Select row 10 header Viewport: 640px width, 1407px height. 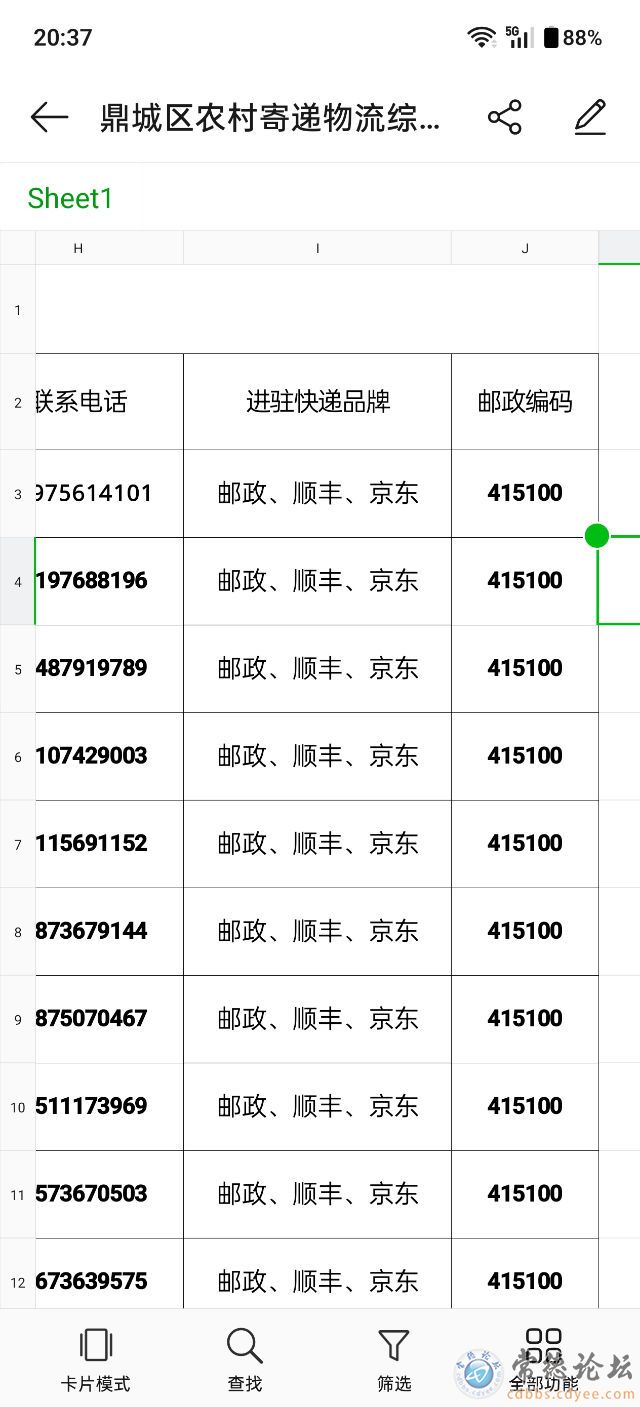[x=18, y=1107]
